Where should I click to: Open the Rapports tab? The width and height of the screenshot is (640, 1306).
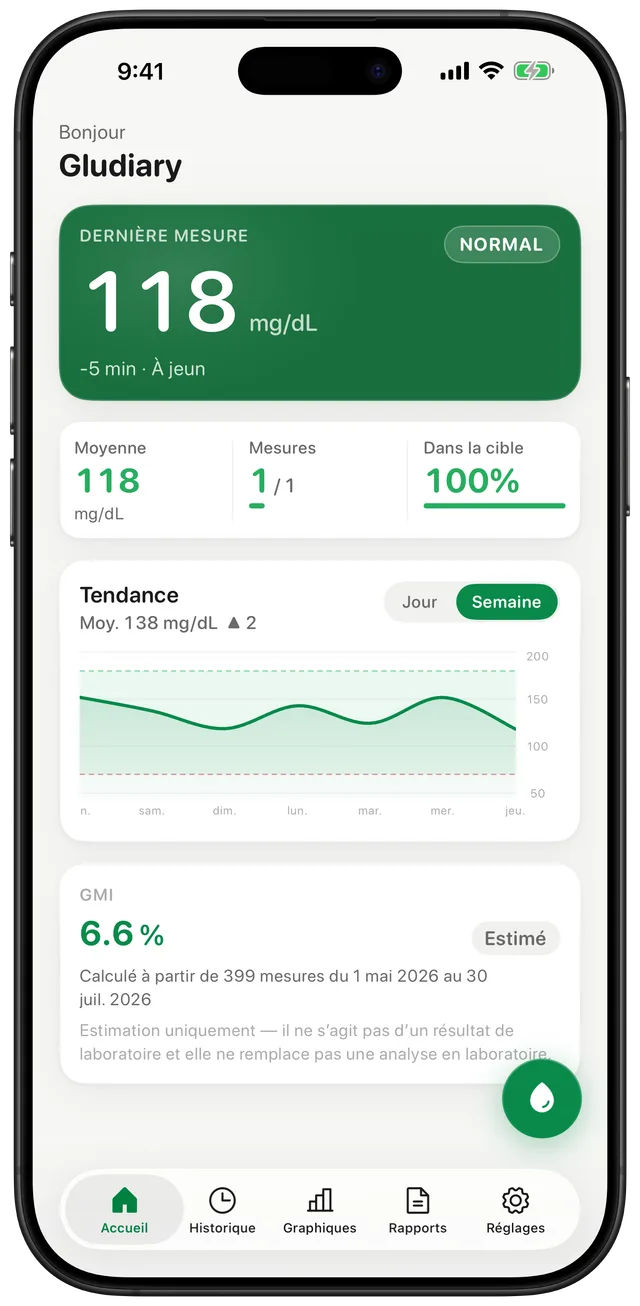point(418,1210)
